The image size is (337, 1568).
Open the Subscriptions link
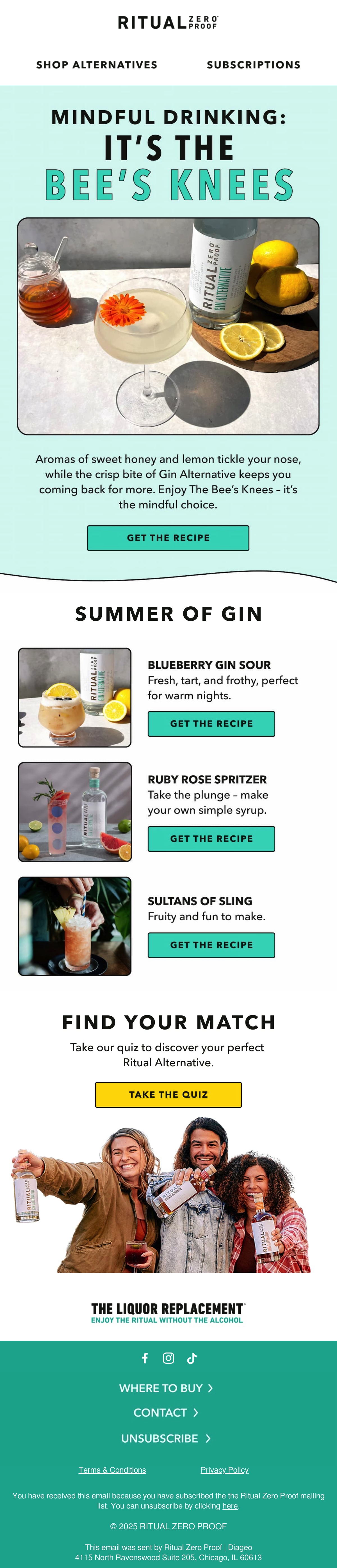point(254,65)
